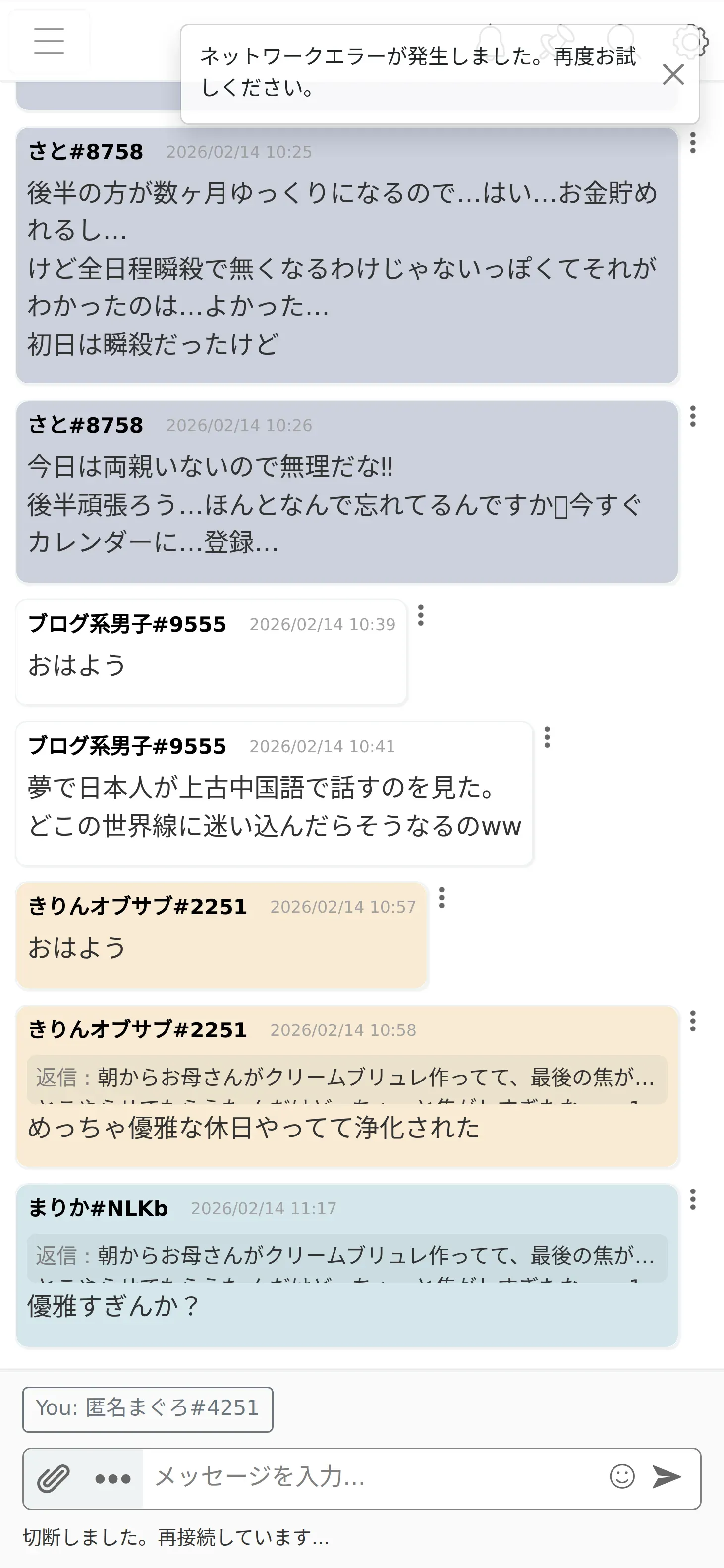Viewport: 724px width, 1568px height.
Task: Focus the メッセージを入力 text field
Action: 372,1477
